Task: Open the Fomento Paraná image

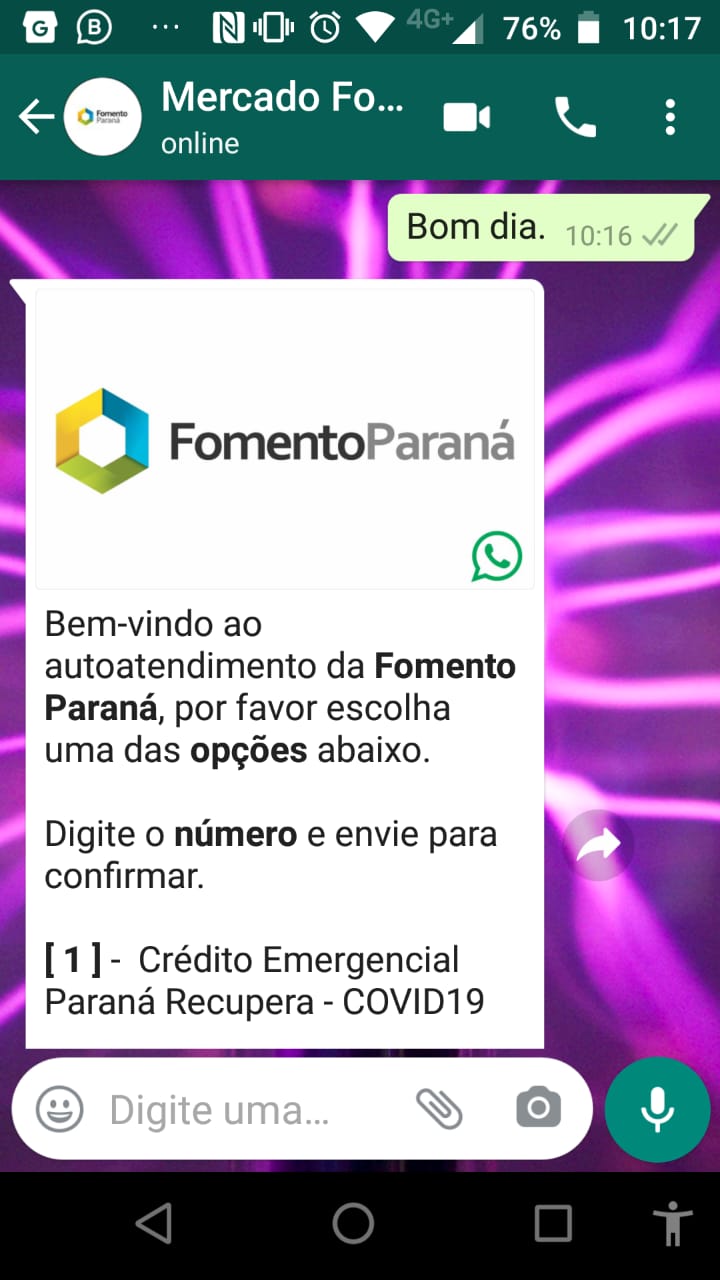Action: [285, 439]
